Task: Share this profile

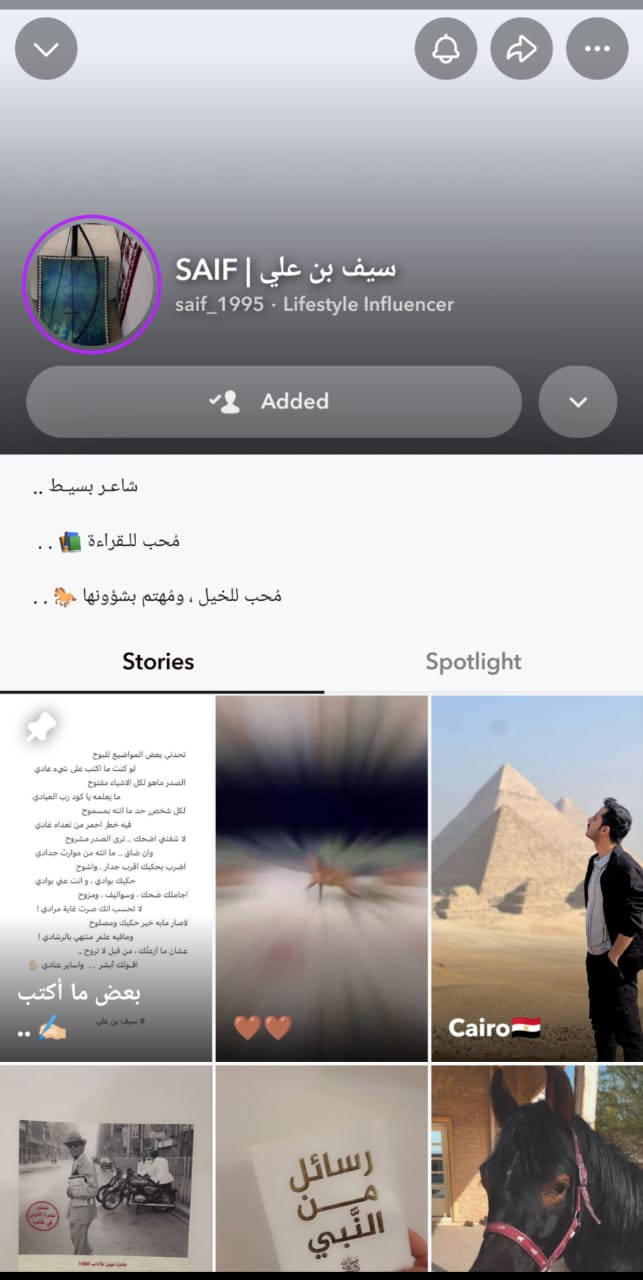Action: 521,49
